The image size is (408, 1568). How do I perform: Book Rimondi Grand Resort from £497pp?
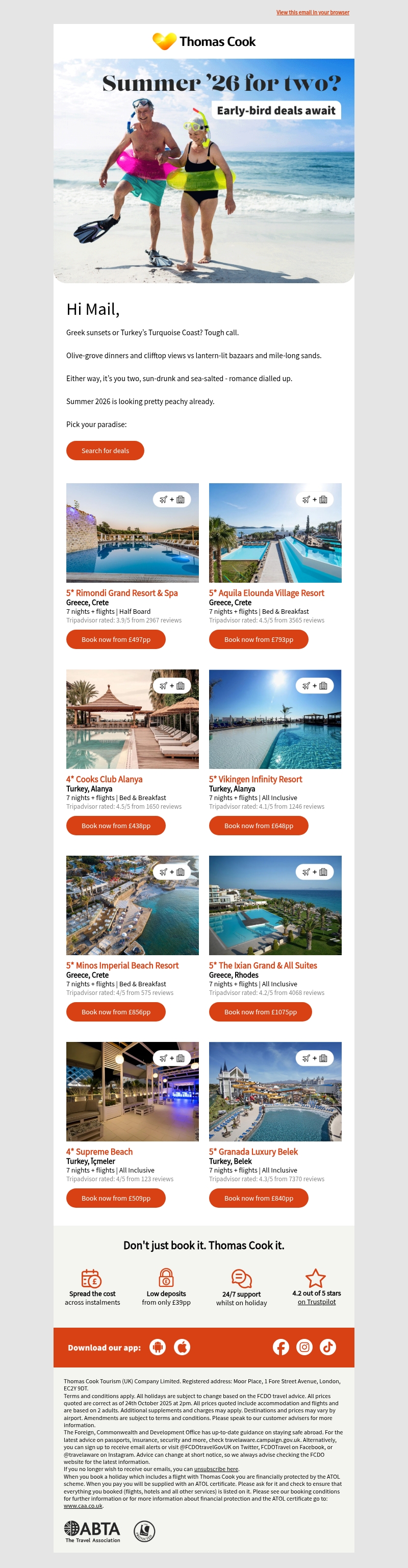point(116,639)
